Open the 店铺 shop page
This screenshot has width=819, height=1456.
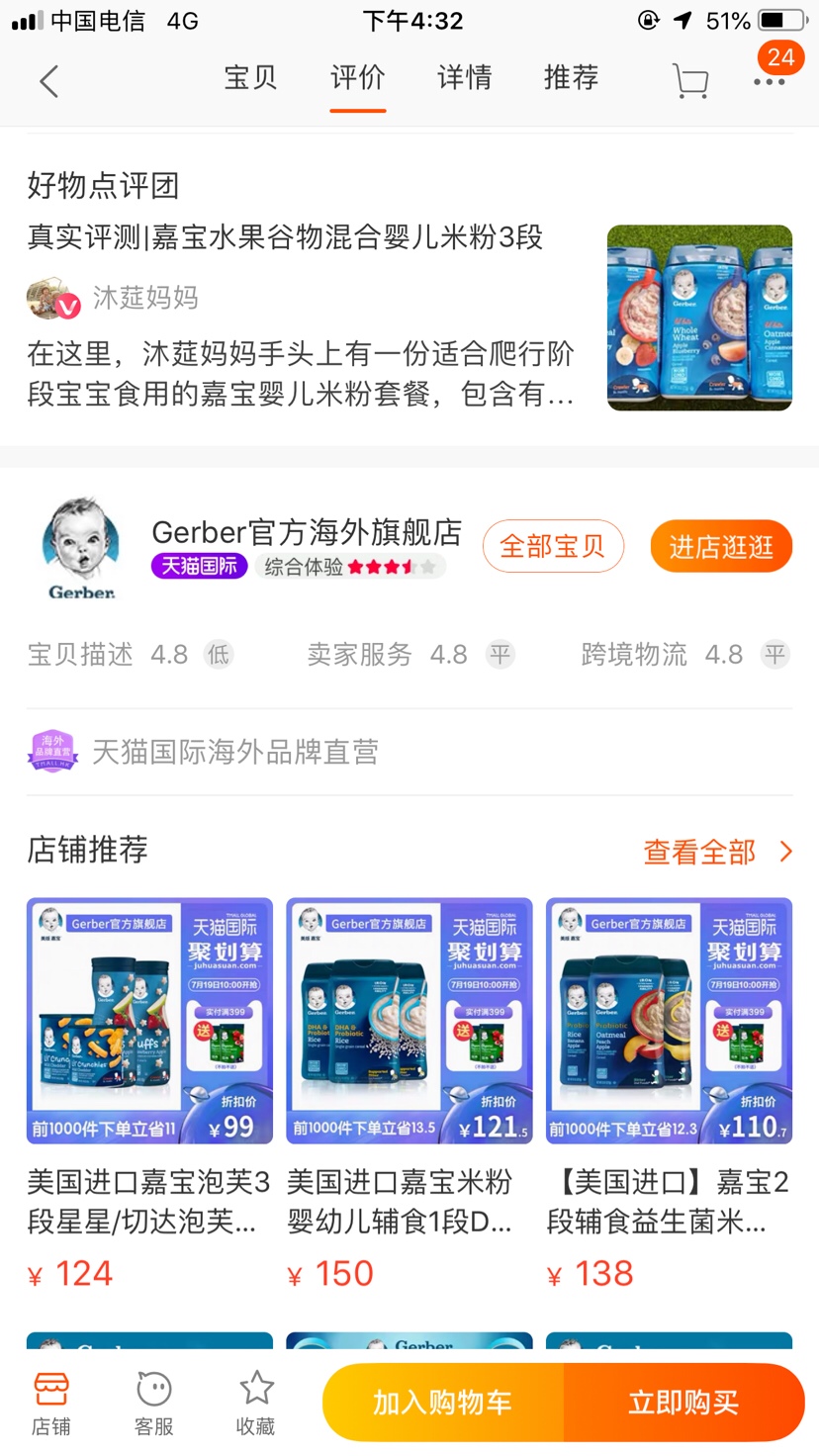tap(50, 1403)
